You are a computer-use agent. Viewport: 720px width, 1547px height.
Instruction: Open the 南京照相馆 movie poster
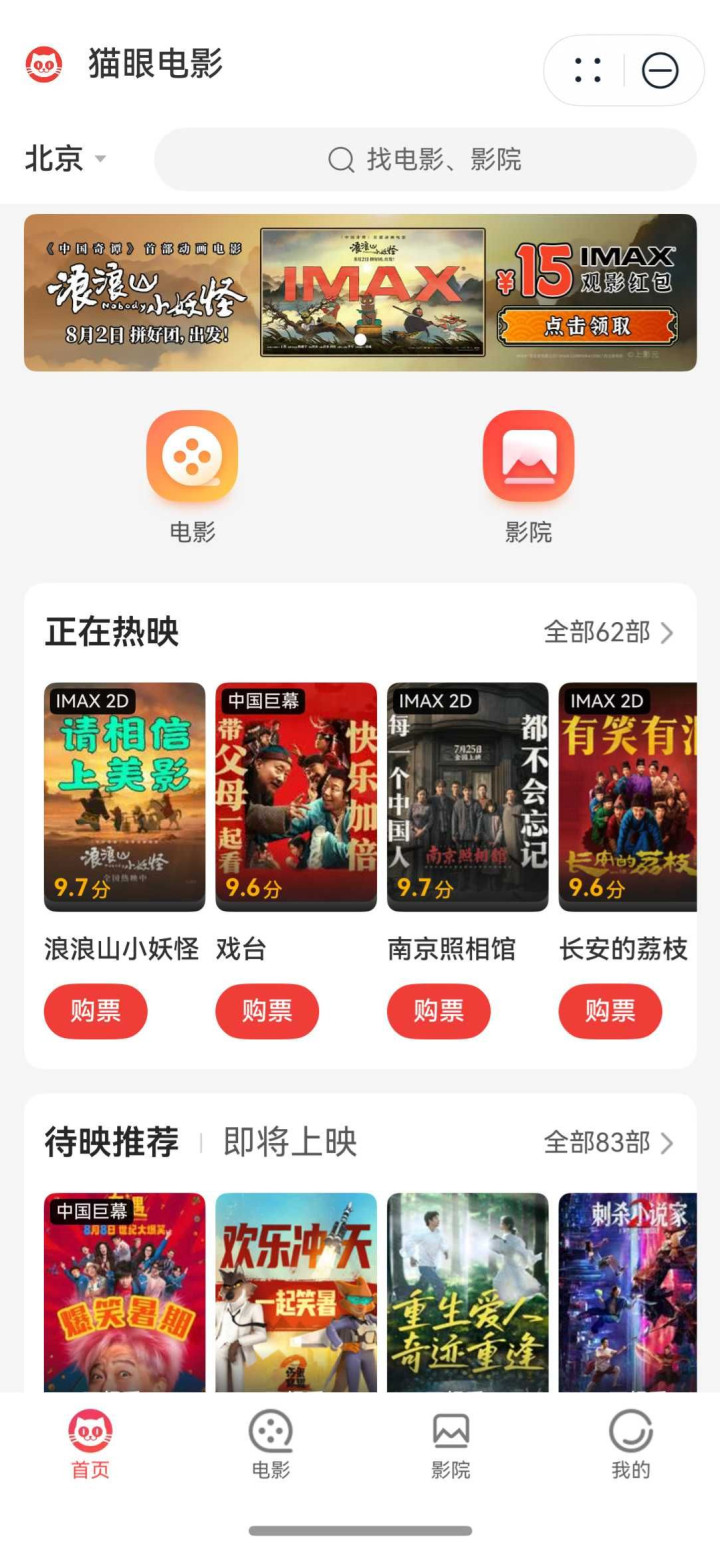[x=468, y=796]
